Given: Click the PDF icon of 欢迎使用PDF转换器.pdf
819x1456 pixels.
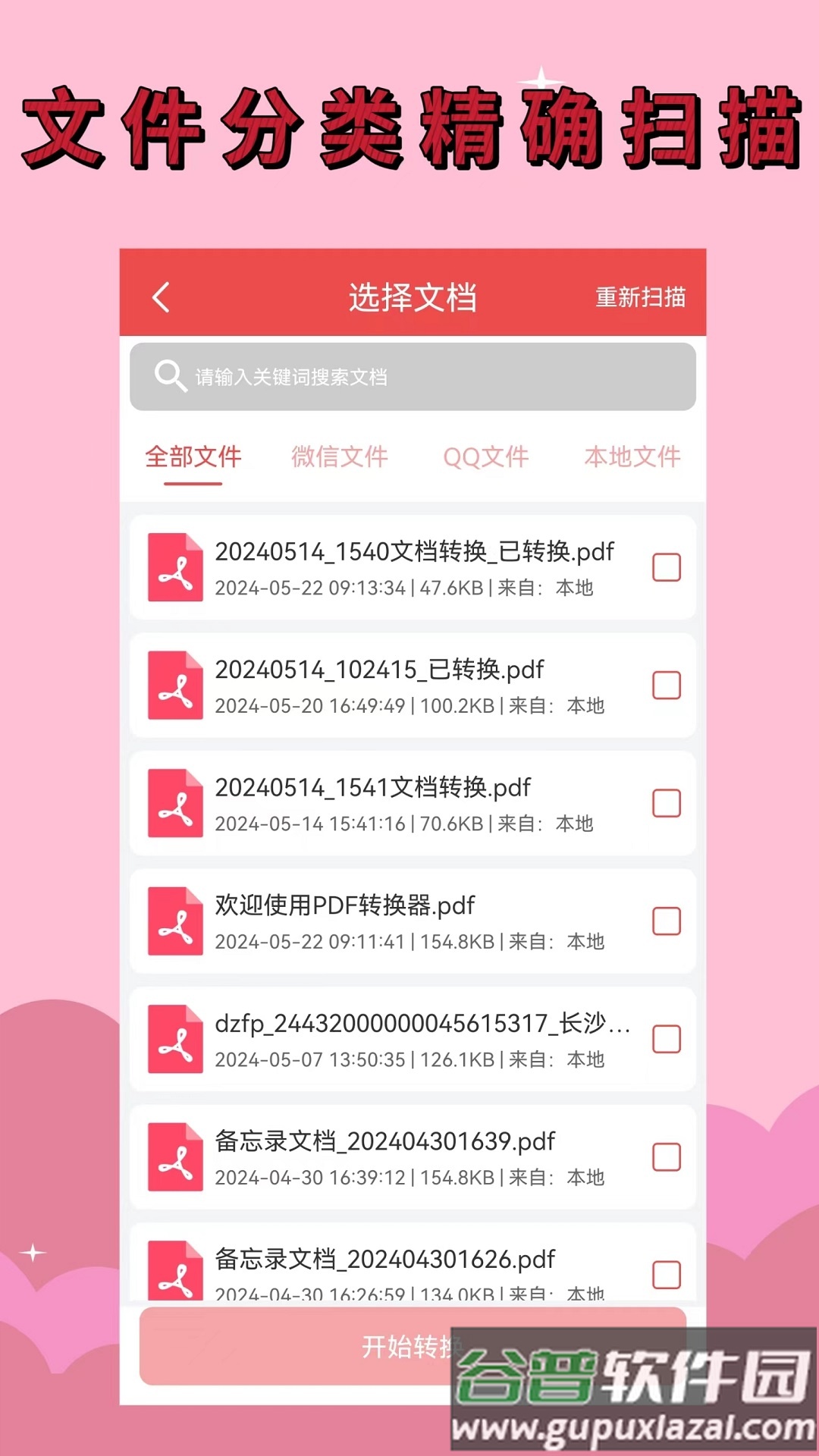Looking at the screenshot, I should (175, 921).
